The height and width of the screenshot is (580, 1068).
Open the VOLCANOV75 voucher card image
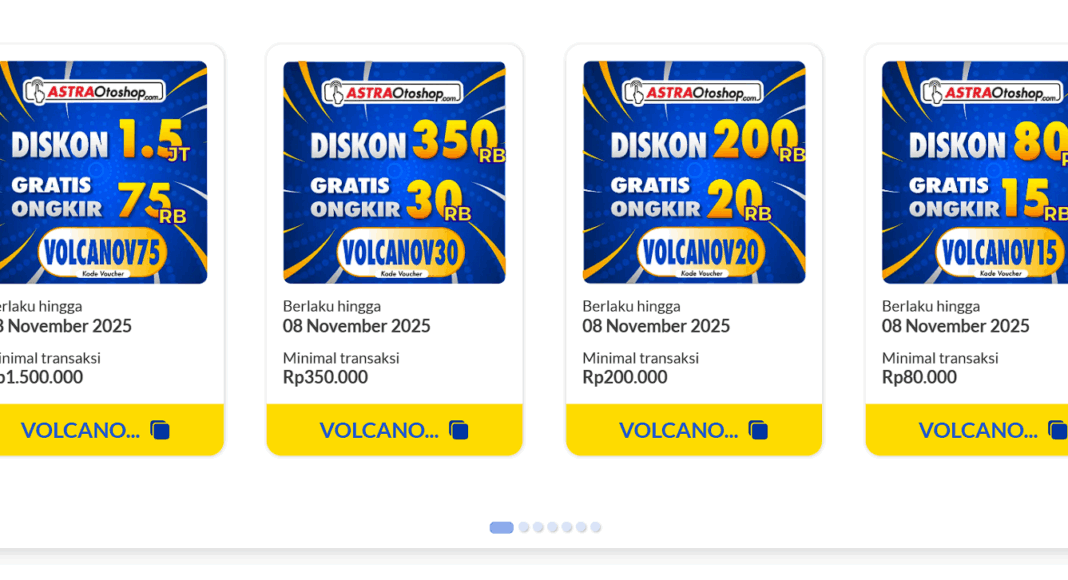pyautogui.click(x=100, y=172)
